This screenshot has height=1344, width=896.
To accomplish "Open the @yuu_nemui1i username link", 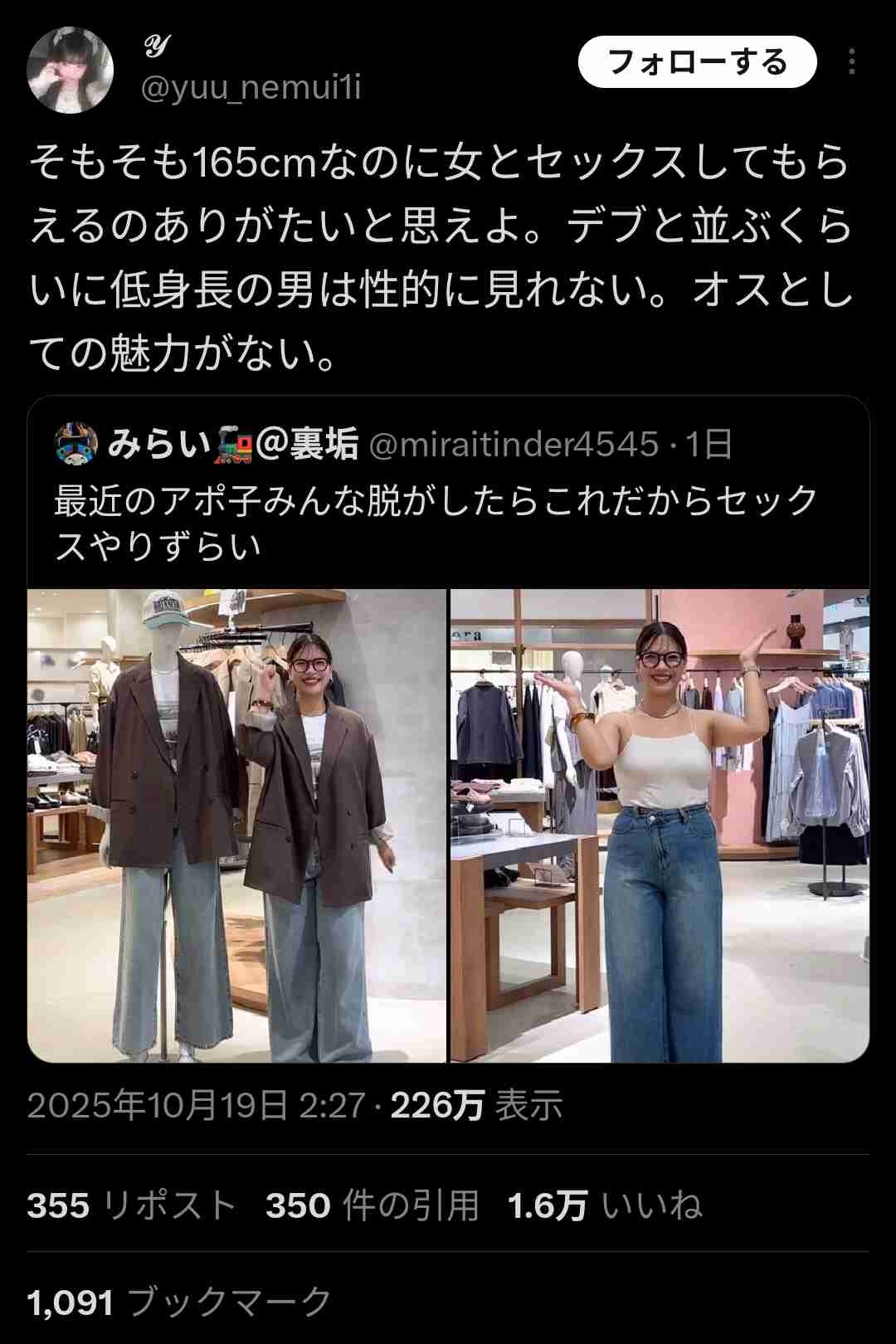I will (251, 87).
